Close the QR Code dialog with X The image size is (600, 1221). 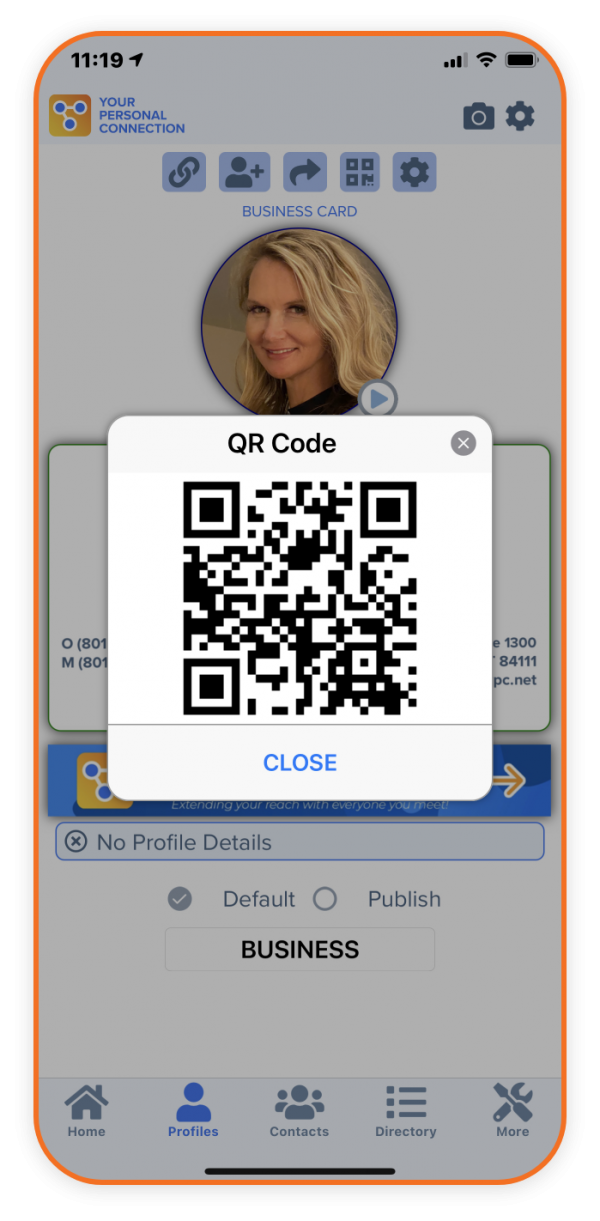(x=463, y=443)
